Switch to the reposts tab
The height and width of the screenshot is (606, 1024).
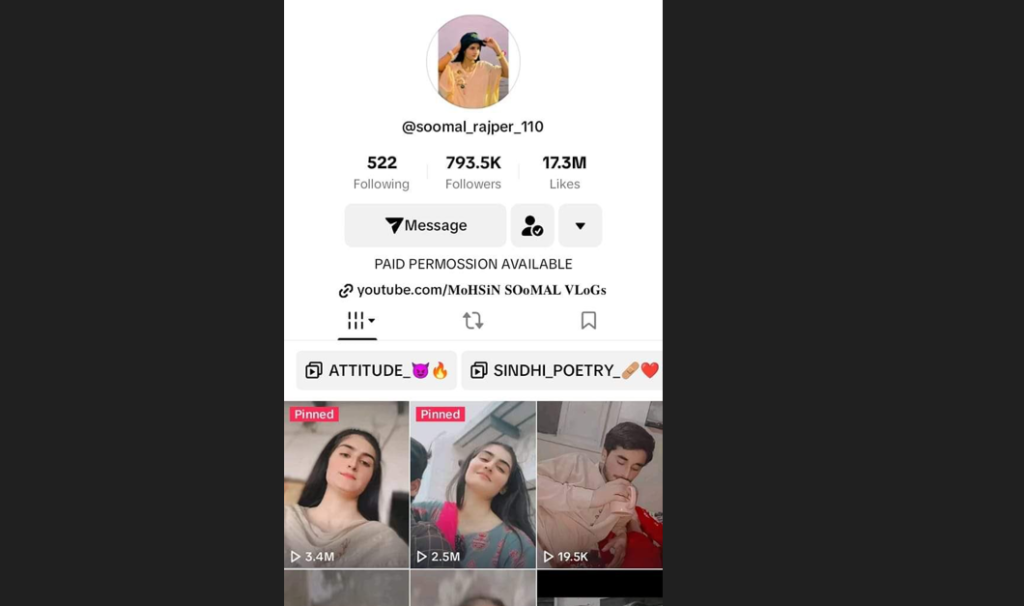click(x=473, y=321)
